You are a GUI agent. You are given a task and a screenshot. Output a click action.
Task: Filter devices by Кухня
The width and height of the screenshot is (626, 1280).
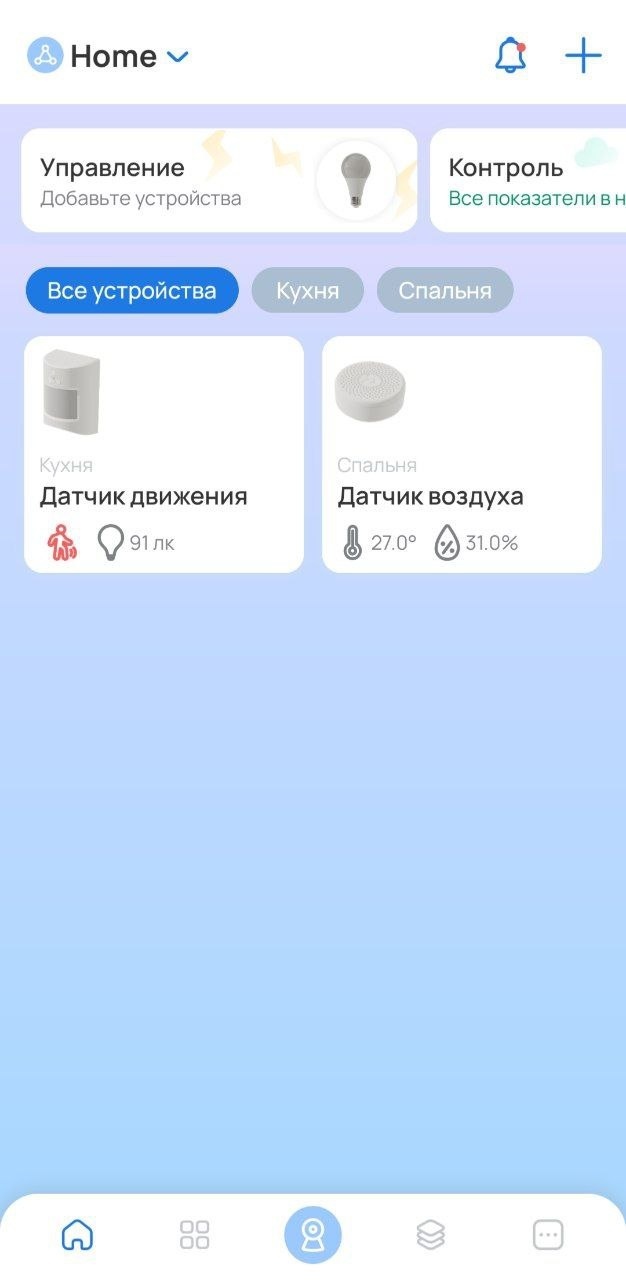308,291
